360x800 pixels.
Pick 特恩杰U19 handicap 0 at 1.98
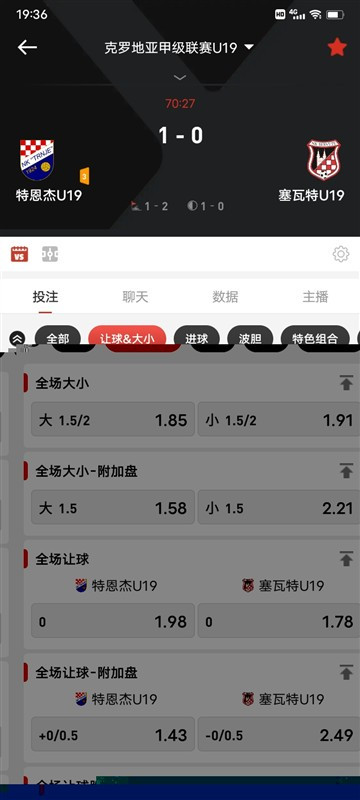pyautogui.click(x=113, y=621)
